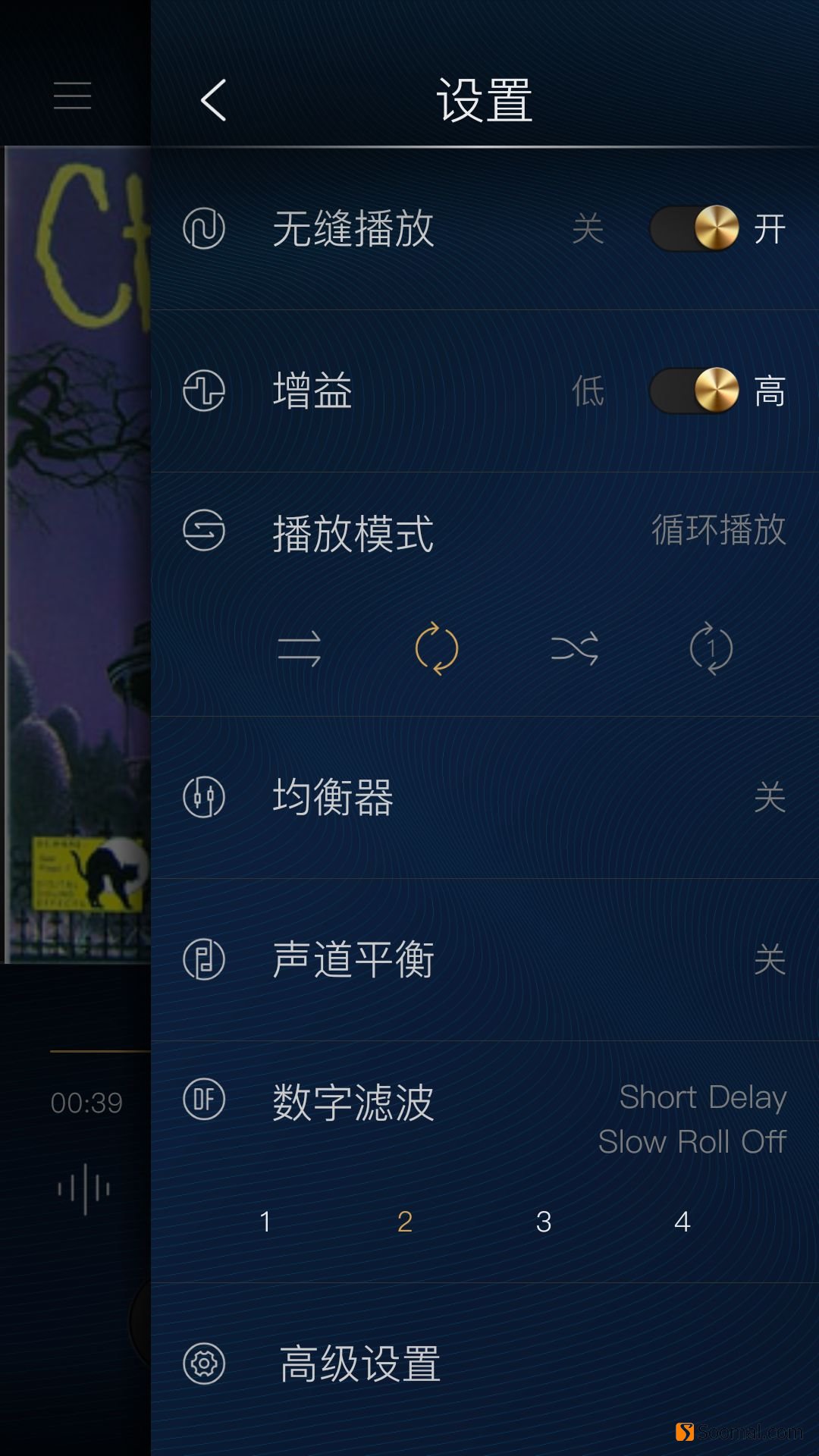Open the 声道平衡 channel balance settings

(x=485, y=959)
